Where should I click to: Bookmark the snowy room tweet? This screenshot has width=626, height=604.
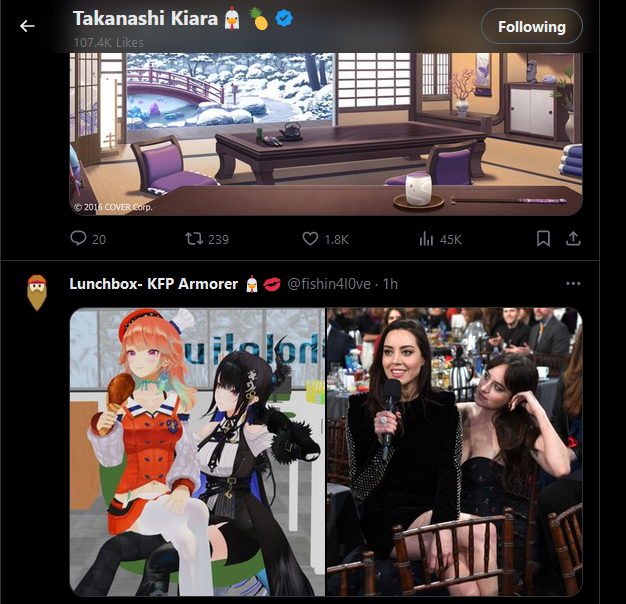[x=543, y=239]
